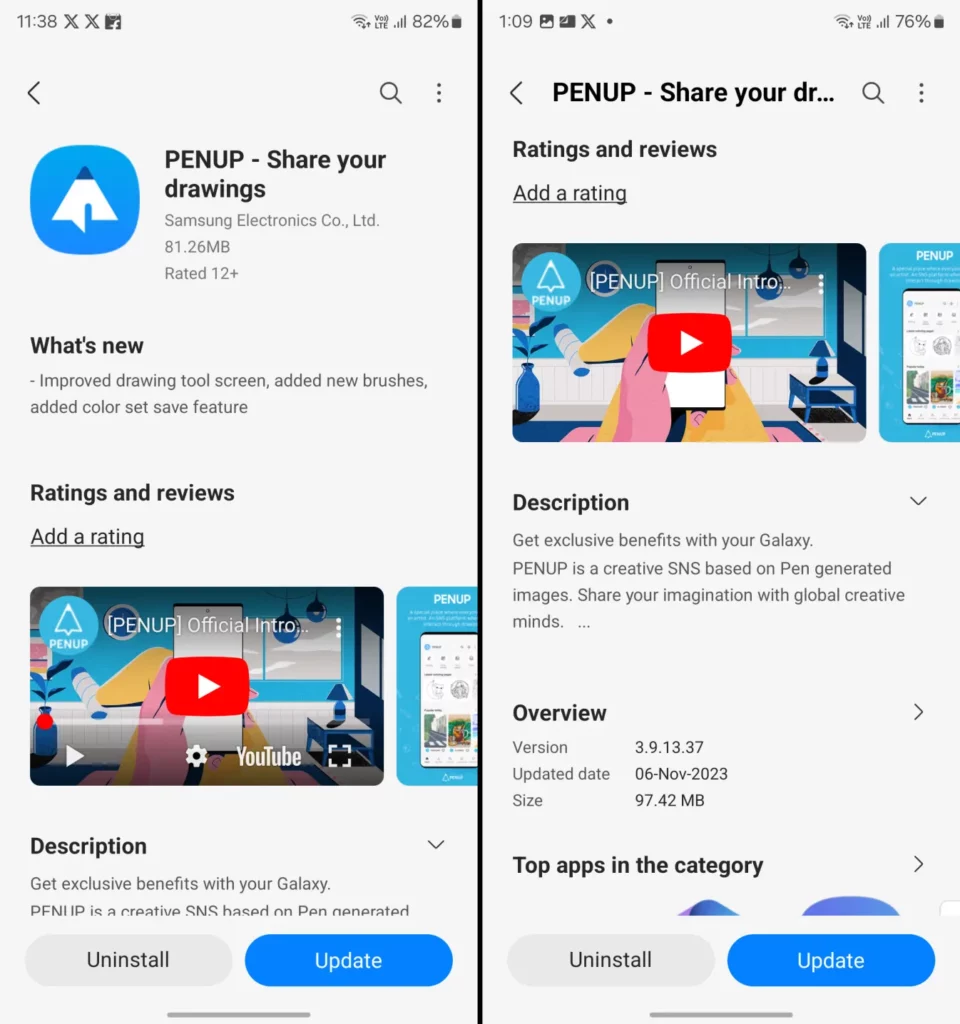
Task: Tap the search icon beside the PENUP title
Action: coord(873,93)
